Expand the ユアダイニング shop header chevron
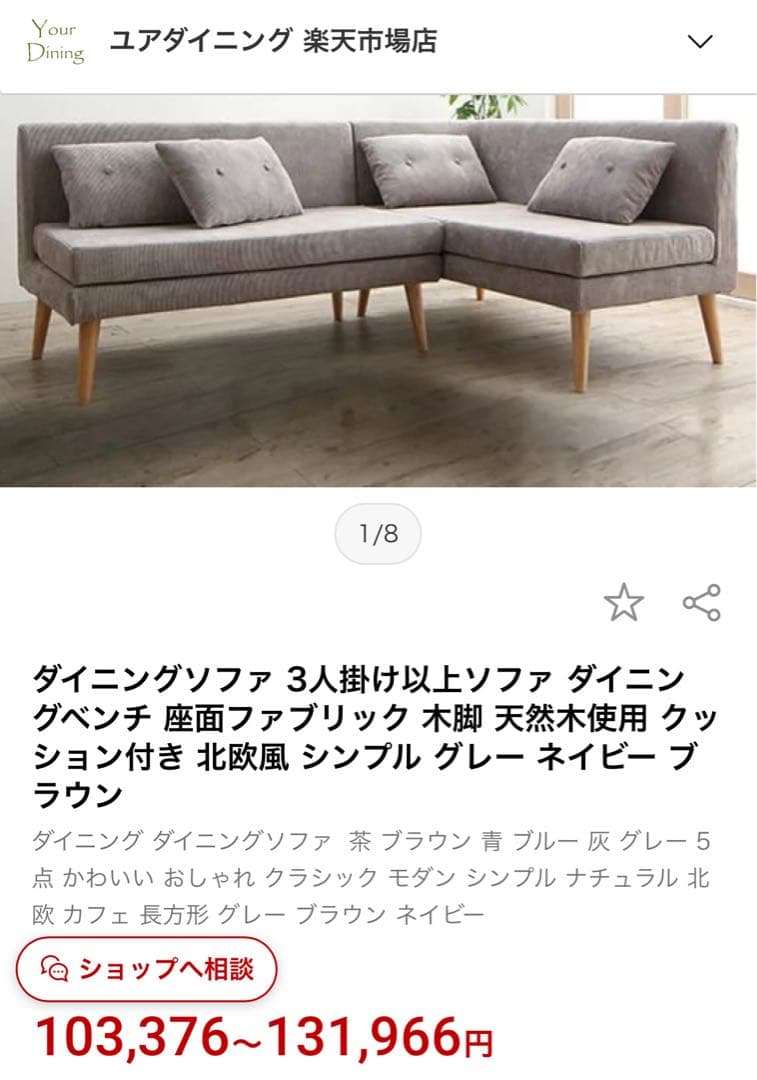This screenshot has height=1080, width=757. (x=701, y=42)
